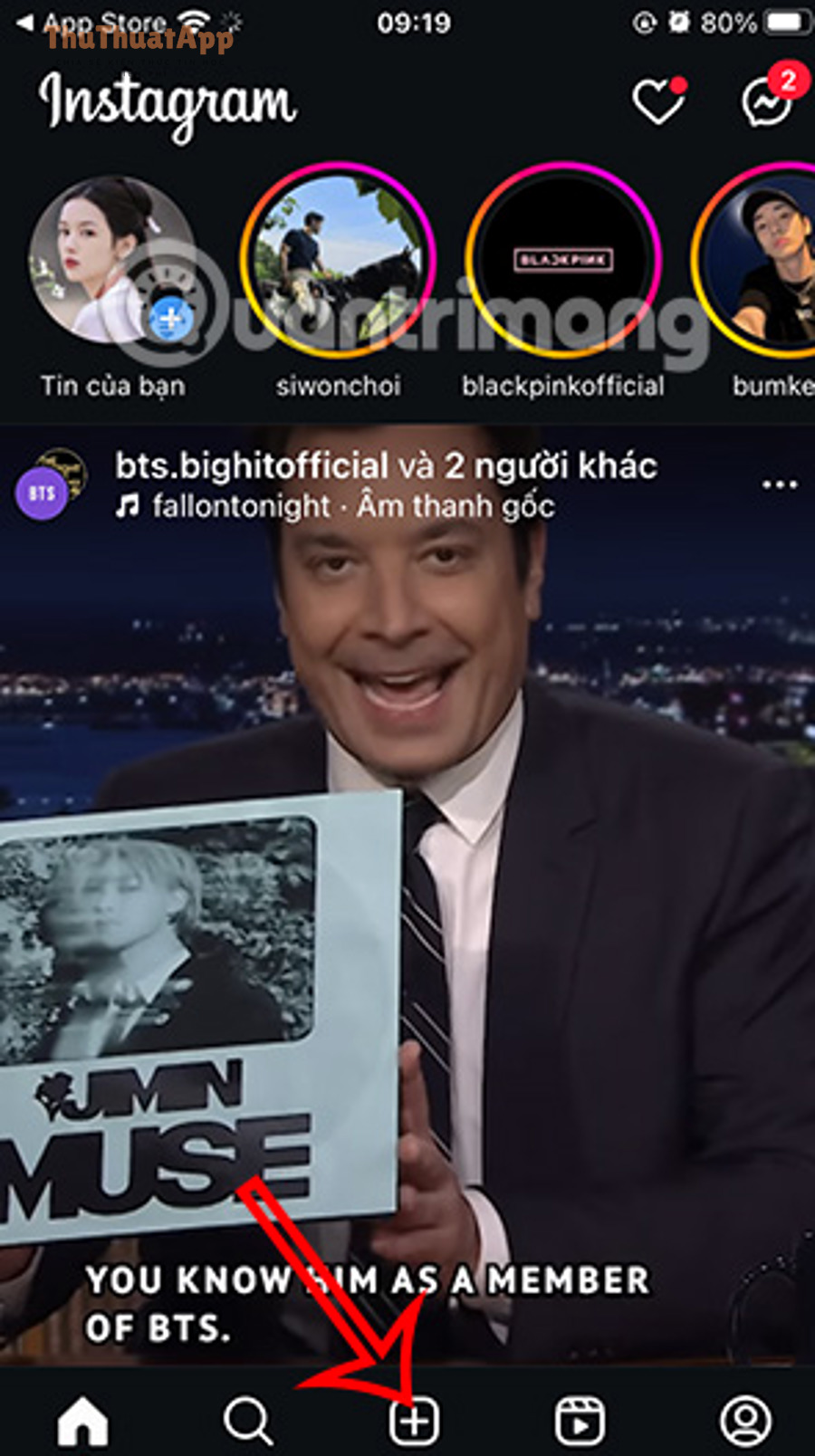
Task: Open the activity heart notifications
Action: [658, 101]
